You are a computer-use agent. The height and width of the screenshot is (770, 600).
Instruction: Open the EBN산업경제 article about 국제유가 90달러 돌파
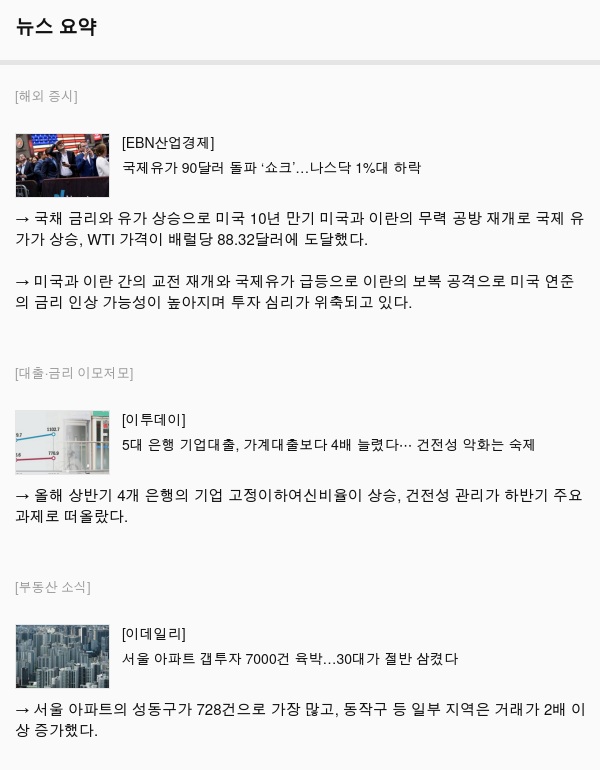(x=272, y=168)
